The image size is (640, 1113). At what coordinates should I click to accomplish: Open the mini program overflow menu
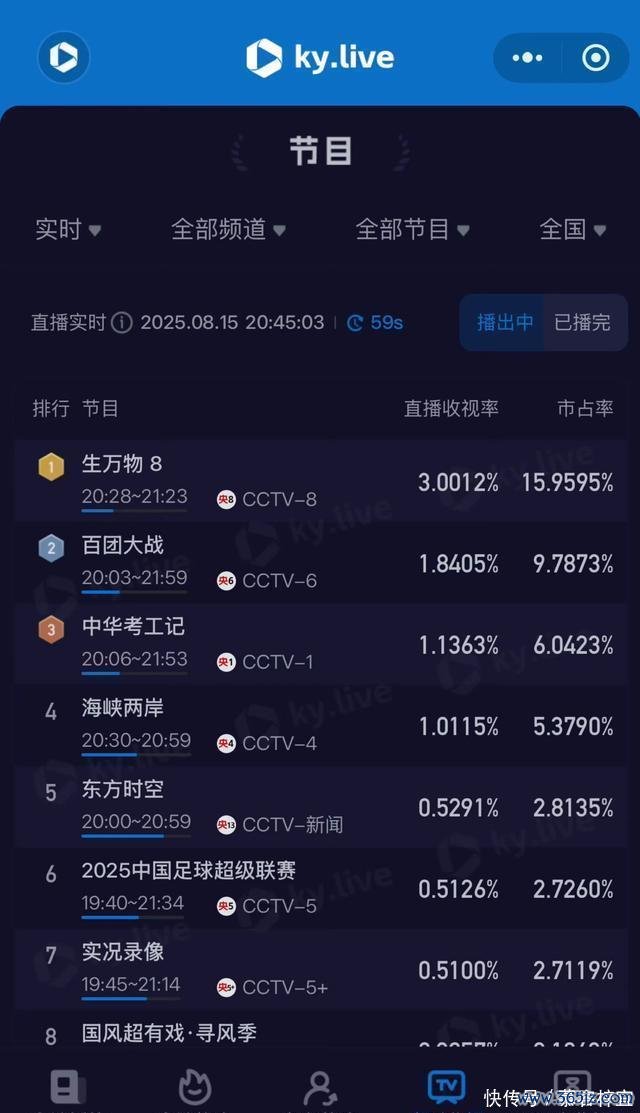[527, 57]
